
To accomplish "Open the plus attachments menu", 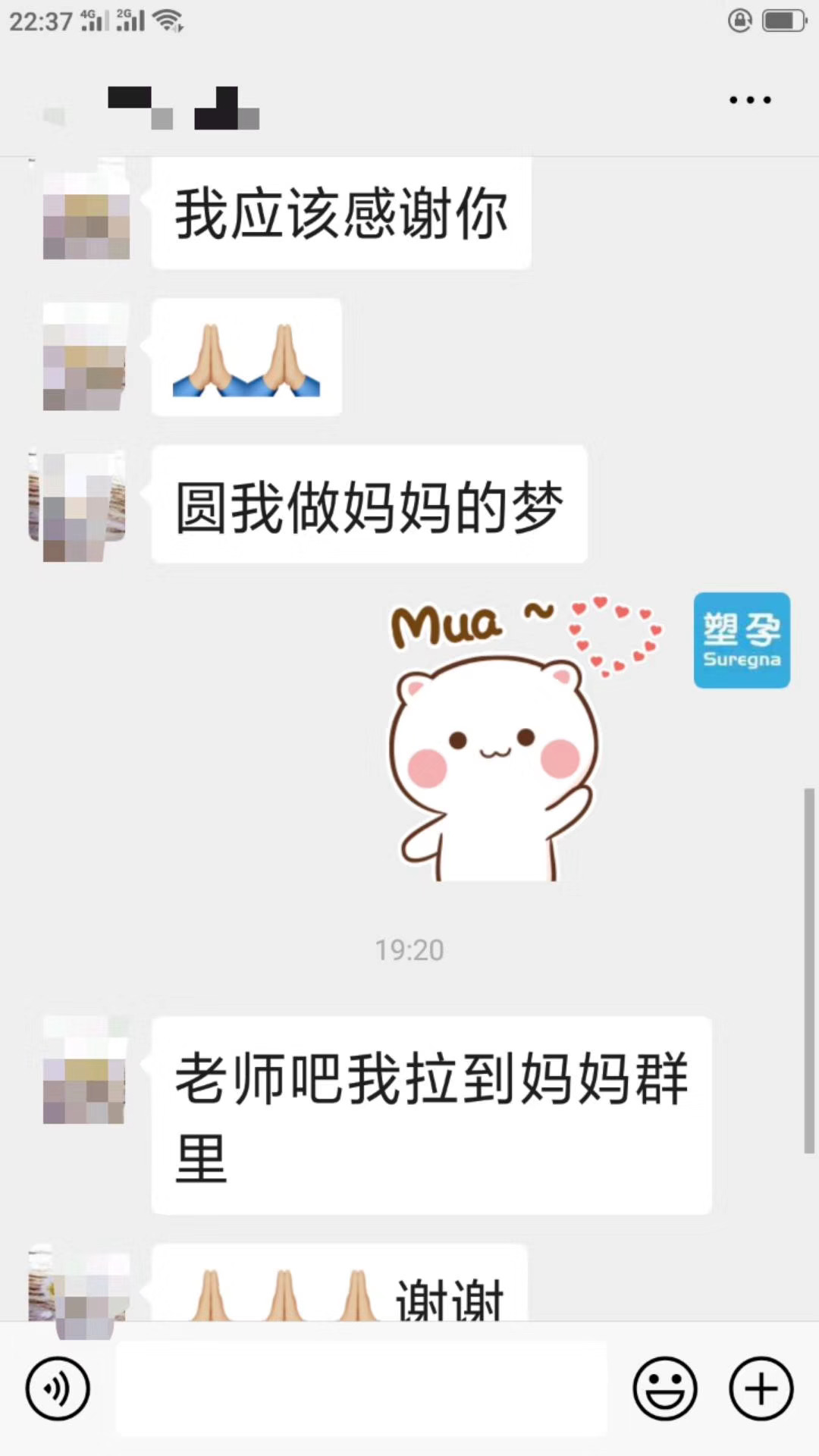I will coord(761,1389).
